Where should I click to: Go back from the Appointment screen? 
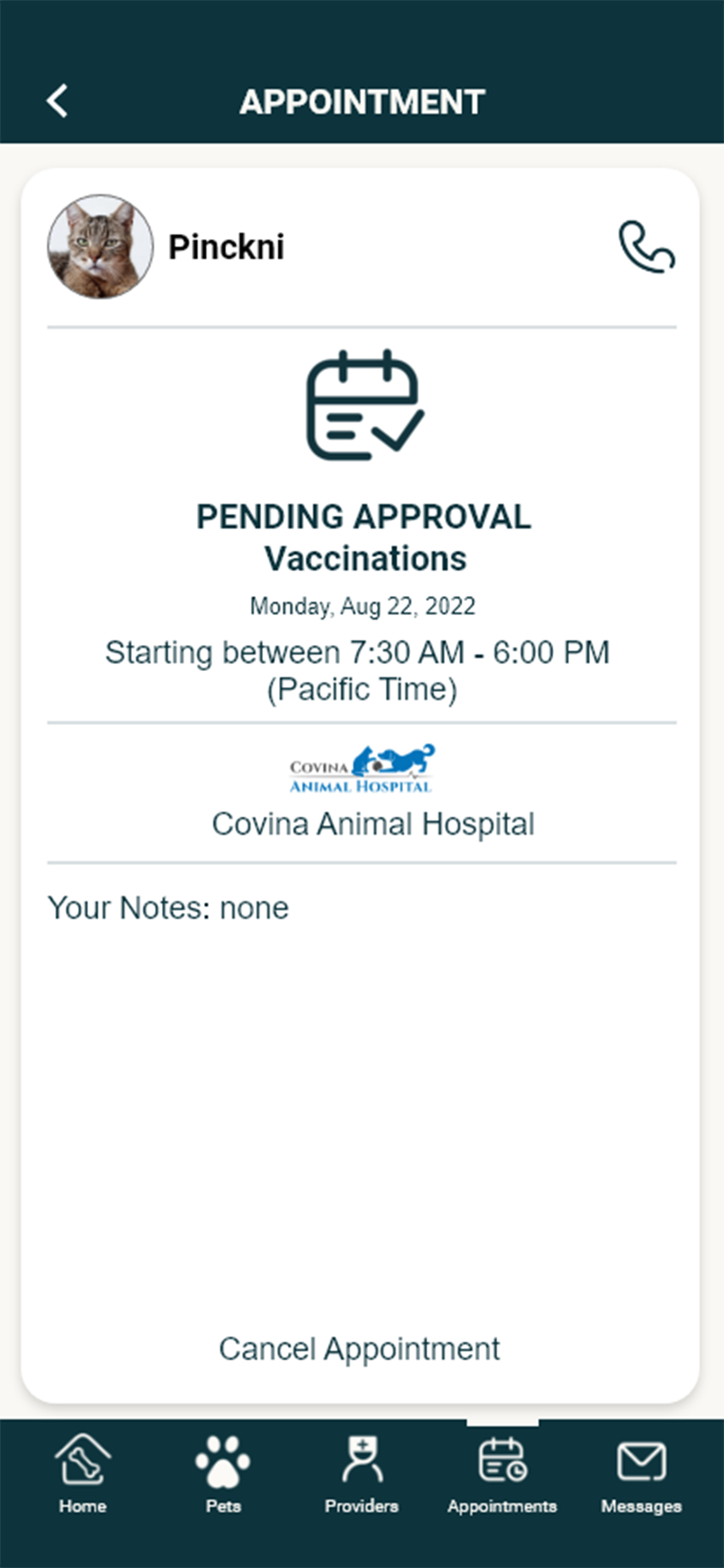coord(57,101)
